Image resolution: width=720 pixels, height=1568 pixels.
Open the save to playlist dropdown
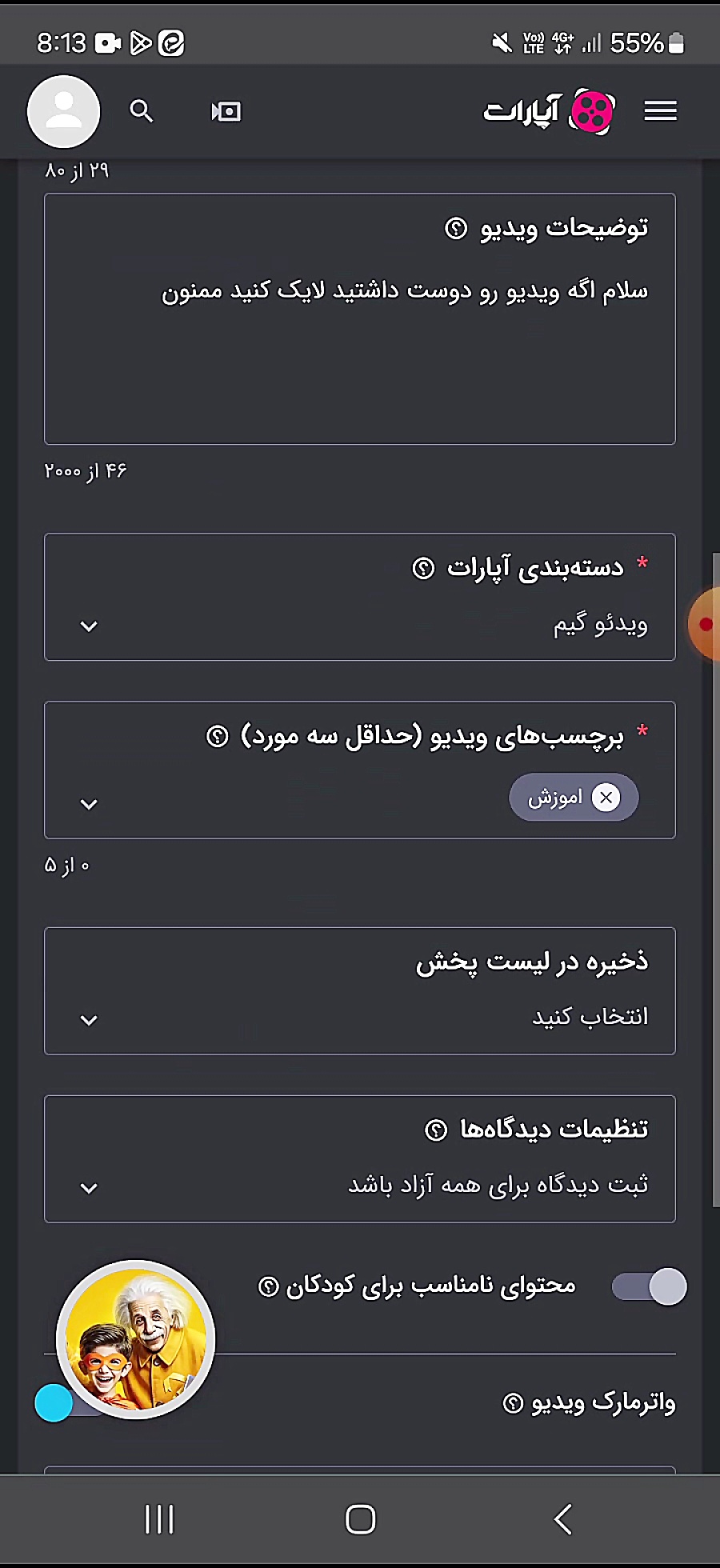360,991
